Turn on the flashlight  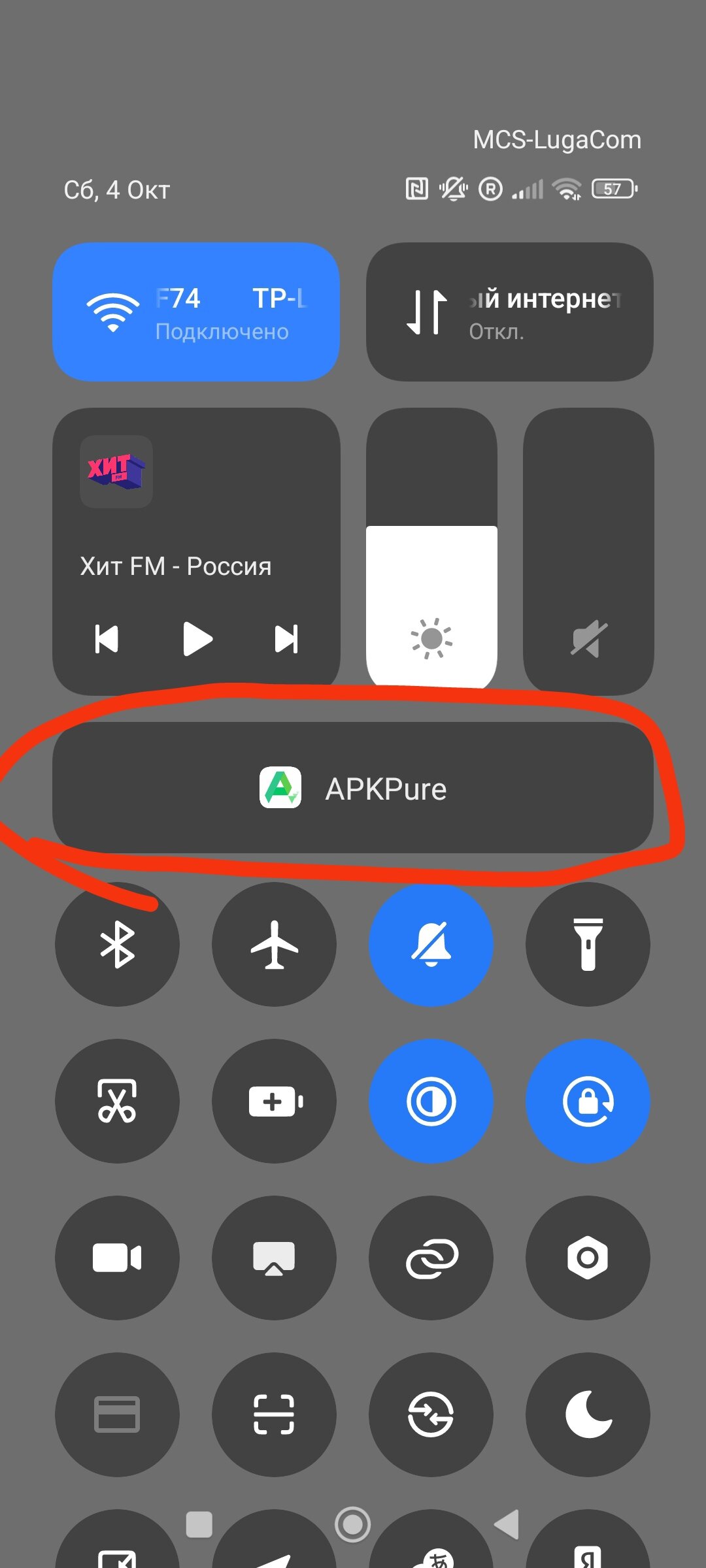coord(588,945)
